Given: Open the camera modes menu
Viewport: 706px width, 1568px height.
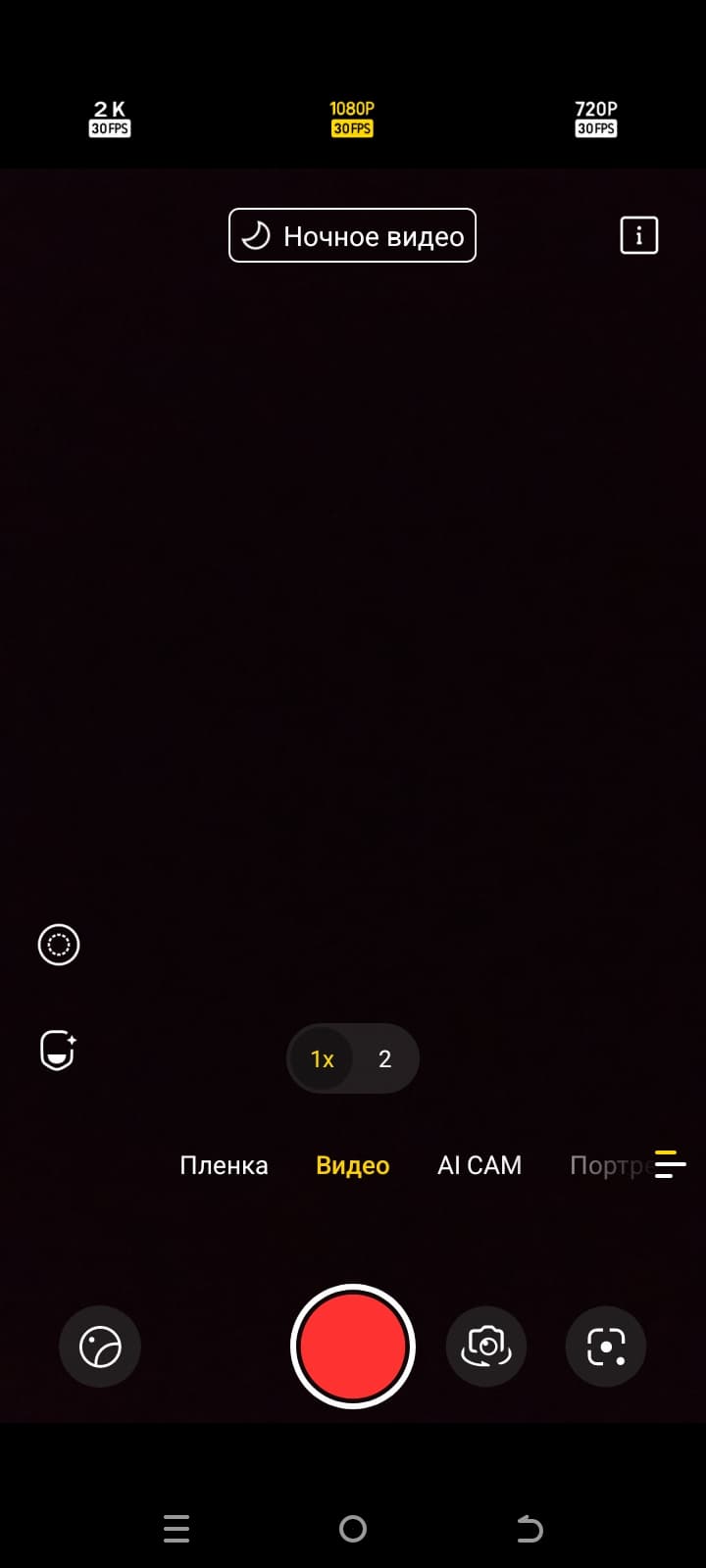Looking at the screenshot, I should pos(671,1164).
